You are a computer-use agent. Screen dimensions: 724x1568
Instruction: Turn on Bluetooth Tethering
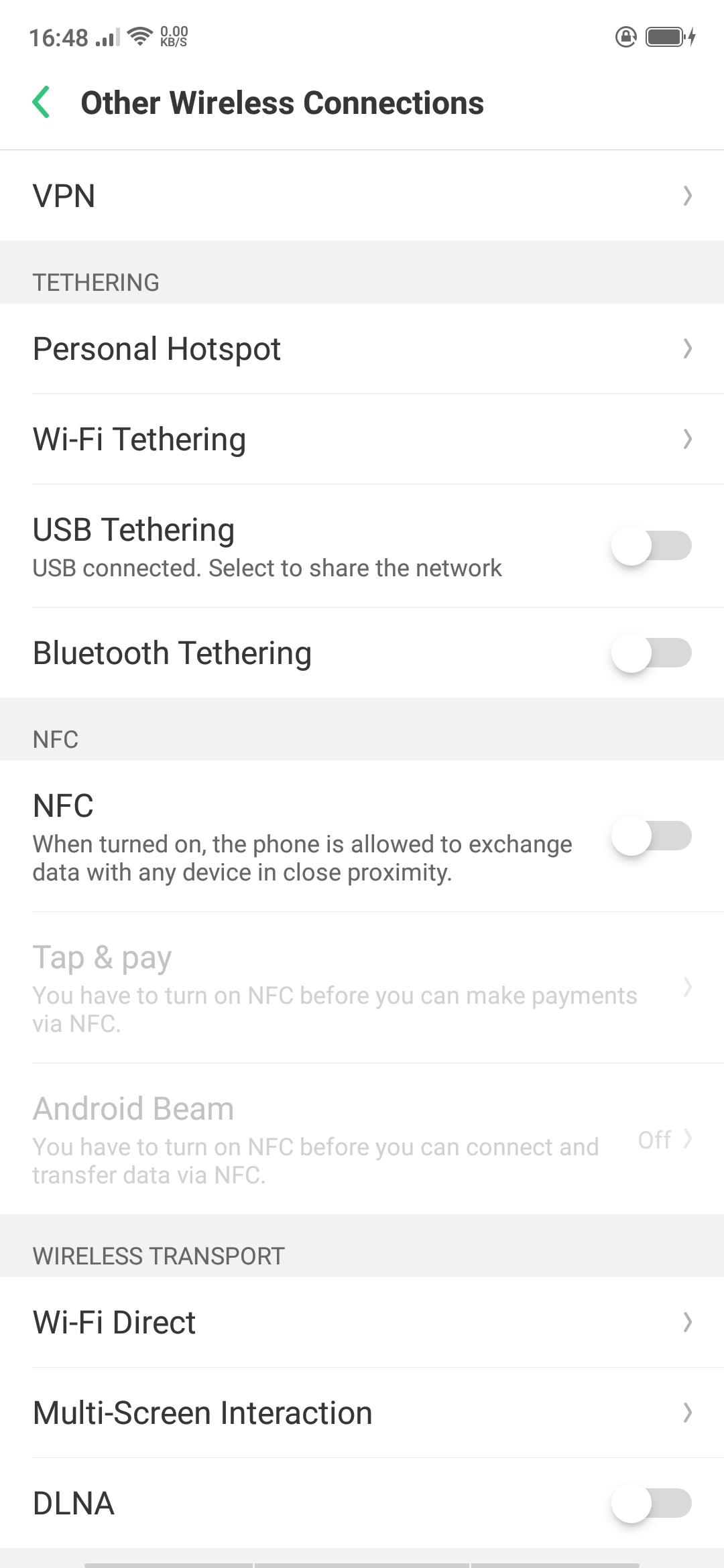coord(650,653)
